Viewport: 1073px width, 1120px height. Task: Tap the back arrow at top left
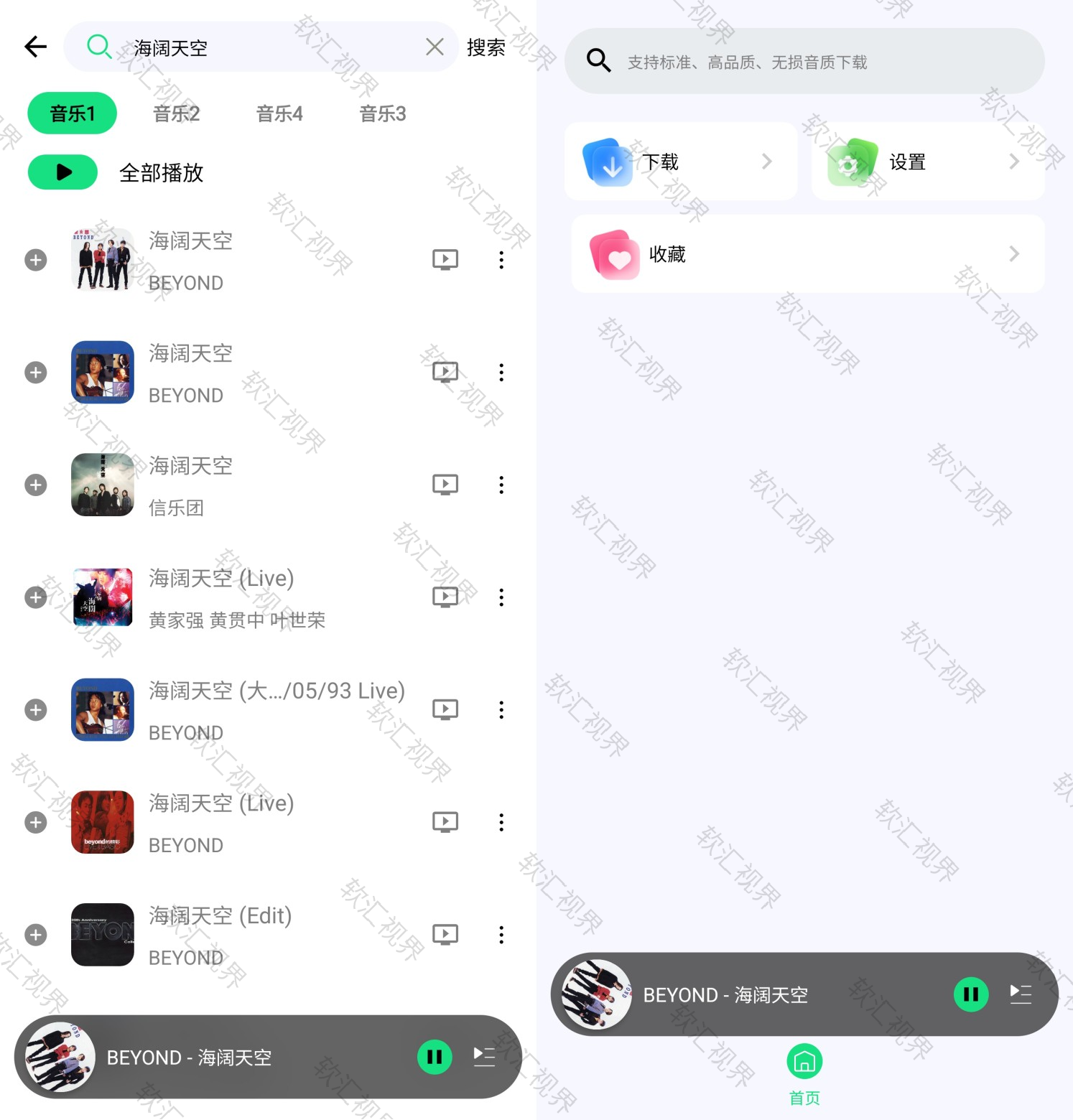click(34, 46)
